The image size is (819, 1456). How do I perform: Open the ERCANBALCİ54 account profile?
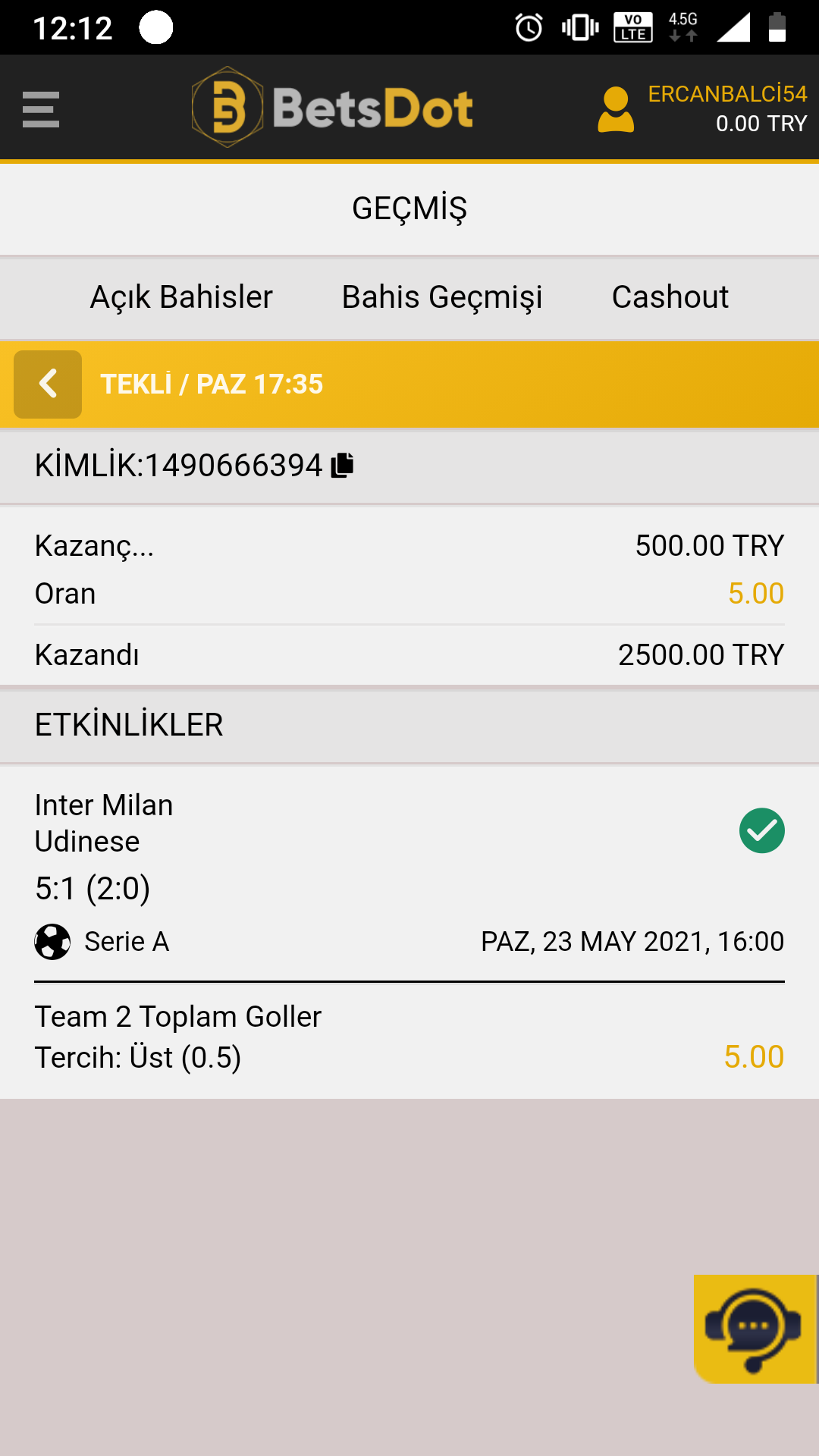pyautogui.click(x=702, y=108)
